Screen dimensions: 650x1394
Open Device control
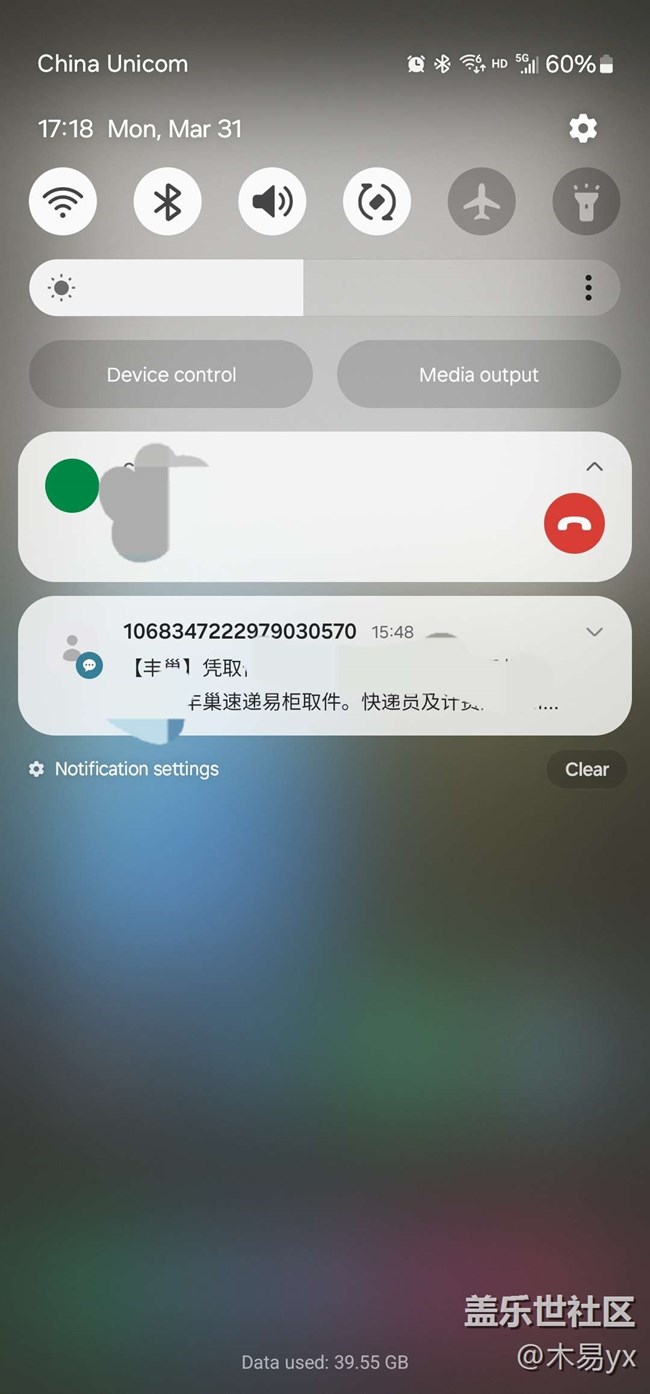(171, 375)
